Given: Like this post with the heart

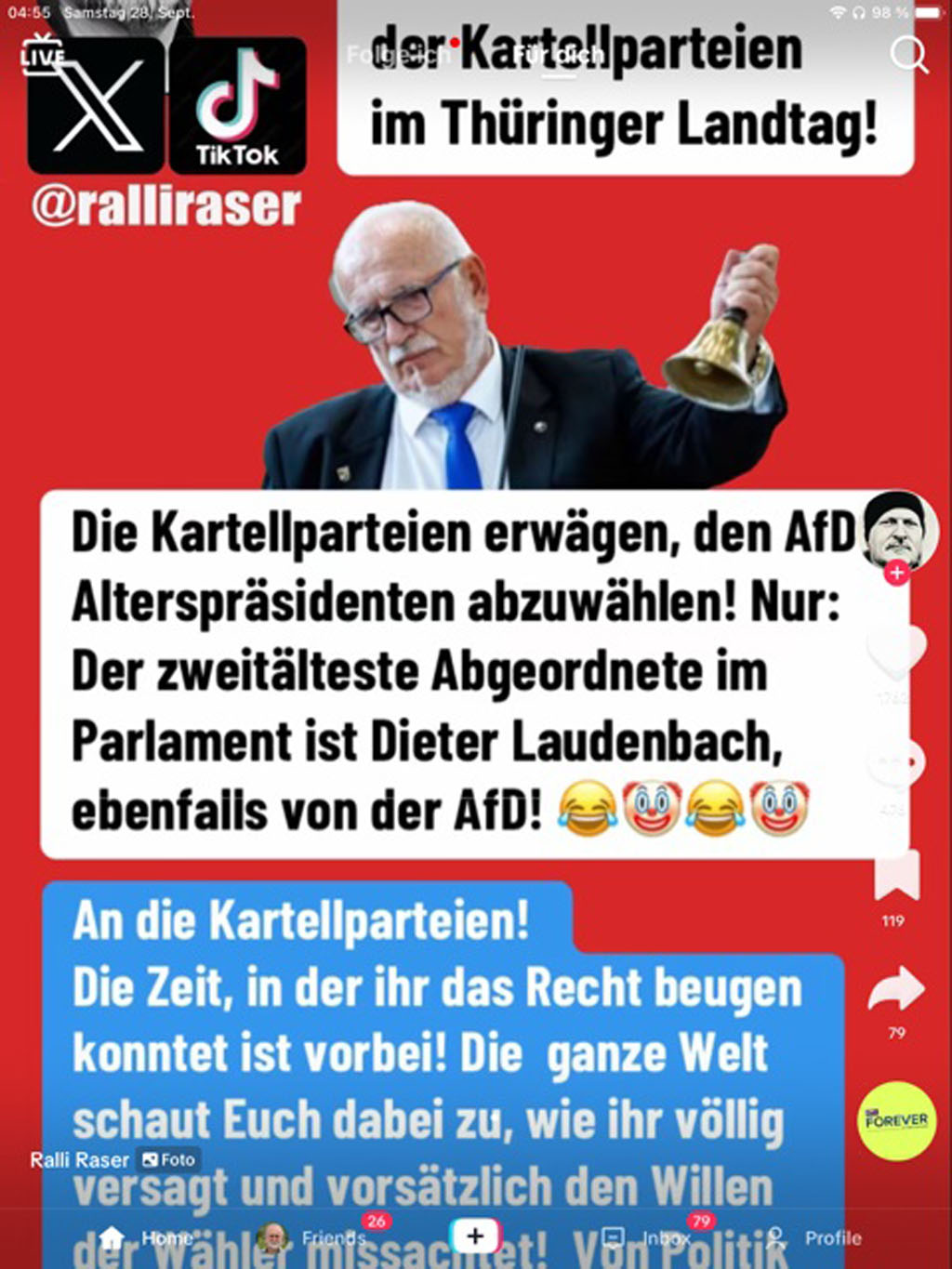Looking at the screenshot, I should [x=896, y=651].
